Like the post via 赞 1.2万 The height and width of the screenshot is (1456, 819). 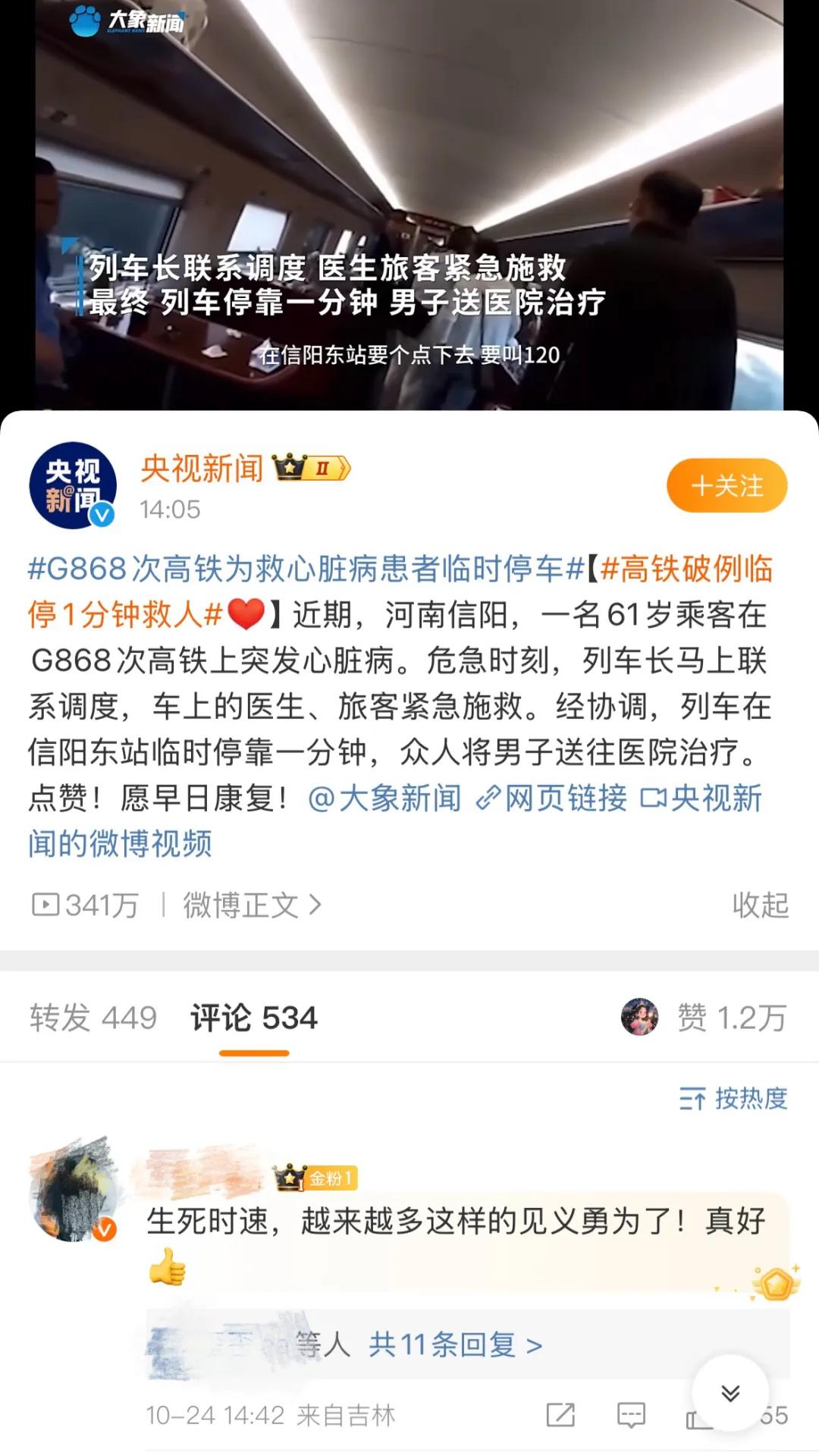click(x=730, y=1018)
